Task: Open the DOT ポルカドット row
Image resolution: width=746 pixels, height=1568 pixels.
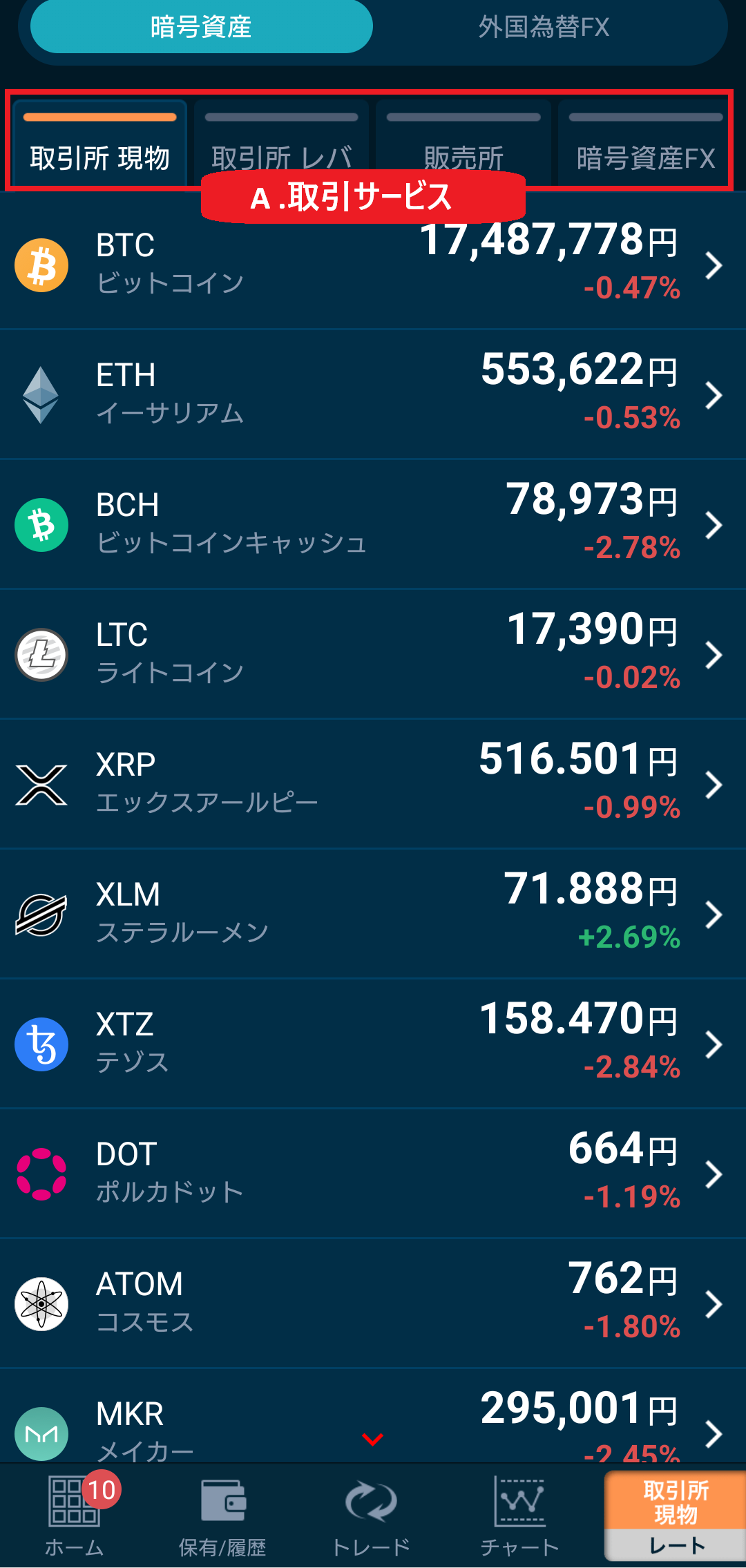Action: [373, 1174]
